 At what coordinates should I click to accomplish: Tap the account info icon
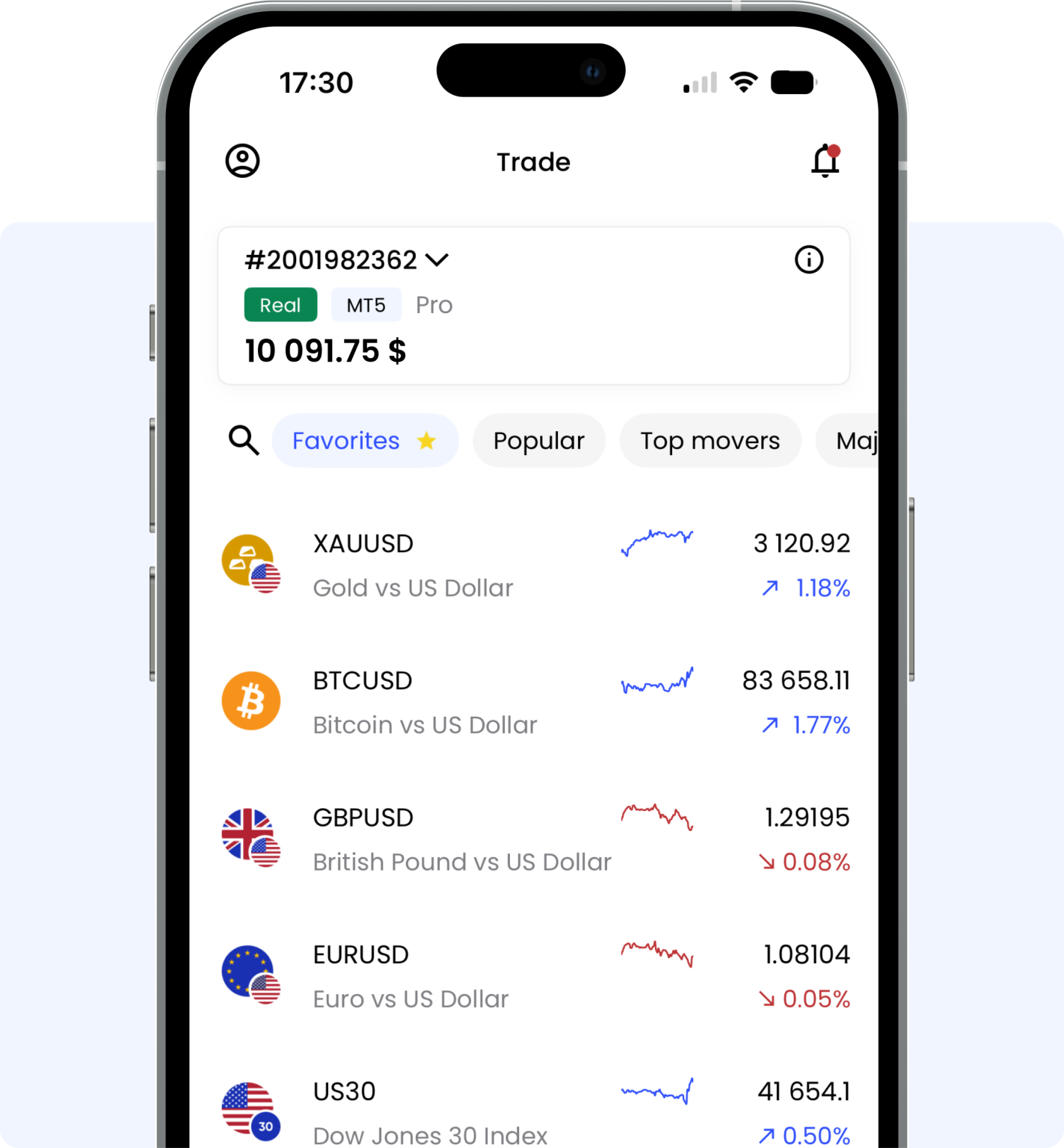pyautogui.click(x=810, y=260)
